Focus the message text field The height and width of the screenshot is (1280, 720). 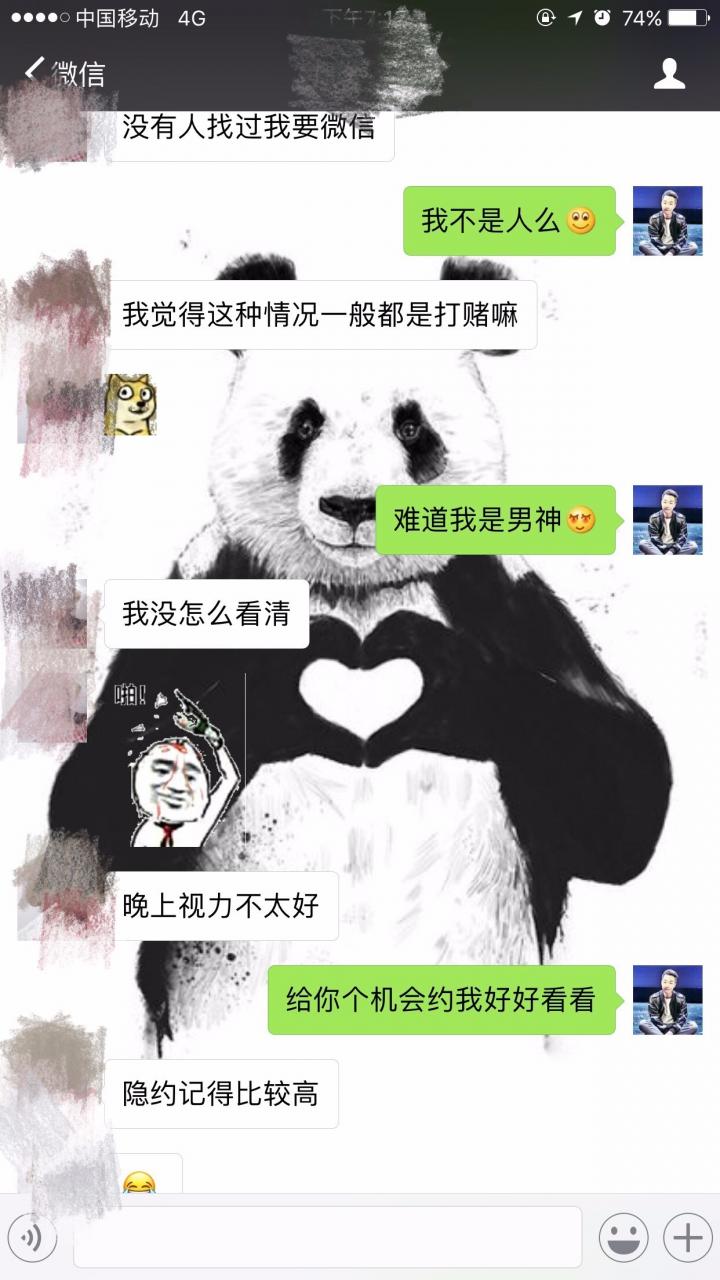(327, 1238)
